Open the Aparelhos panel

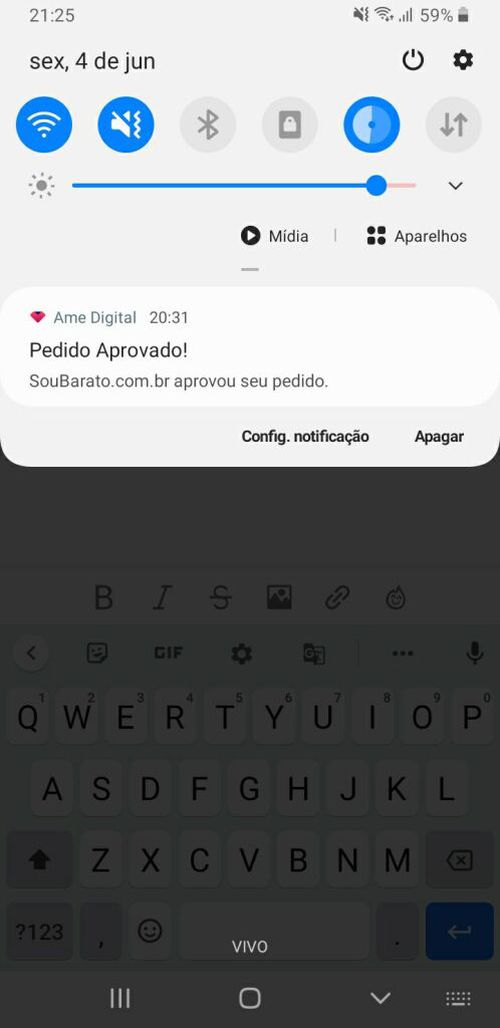[x=417, y=235]
